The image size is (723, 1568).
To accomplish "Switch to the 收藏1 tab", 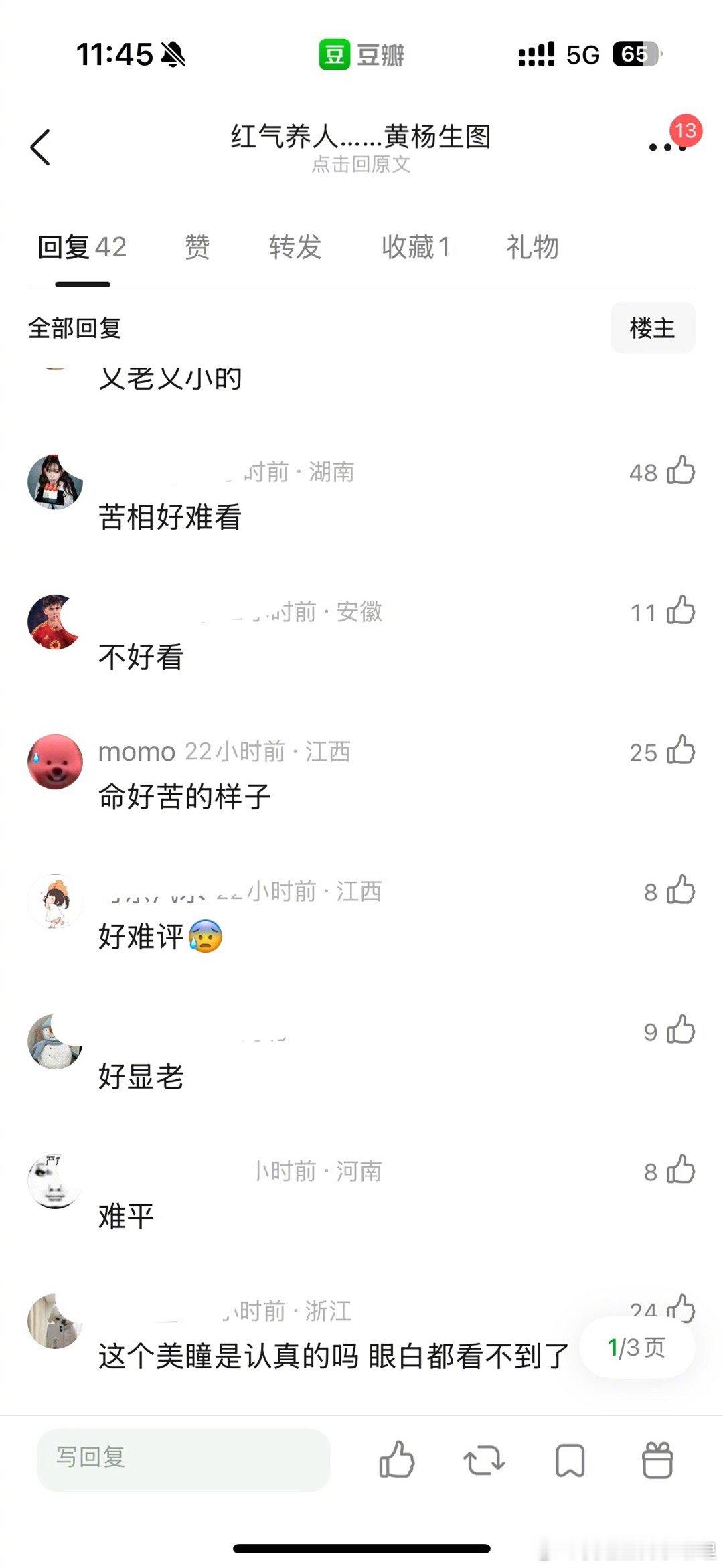I will point(415,248).
